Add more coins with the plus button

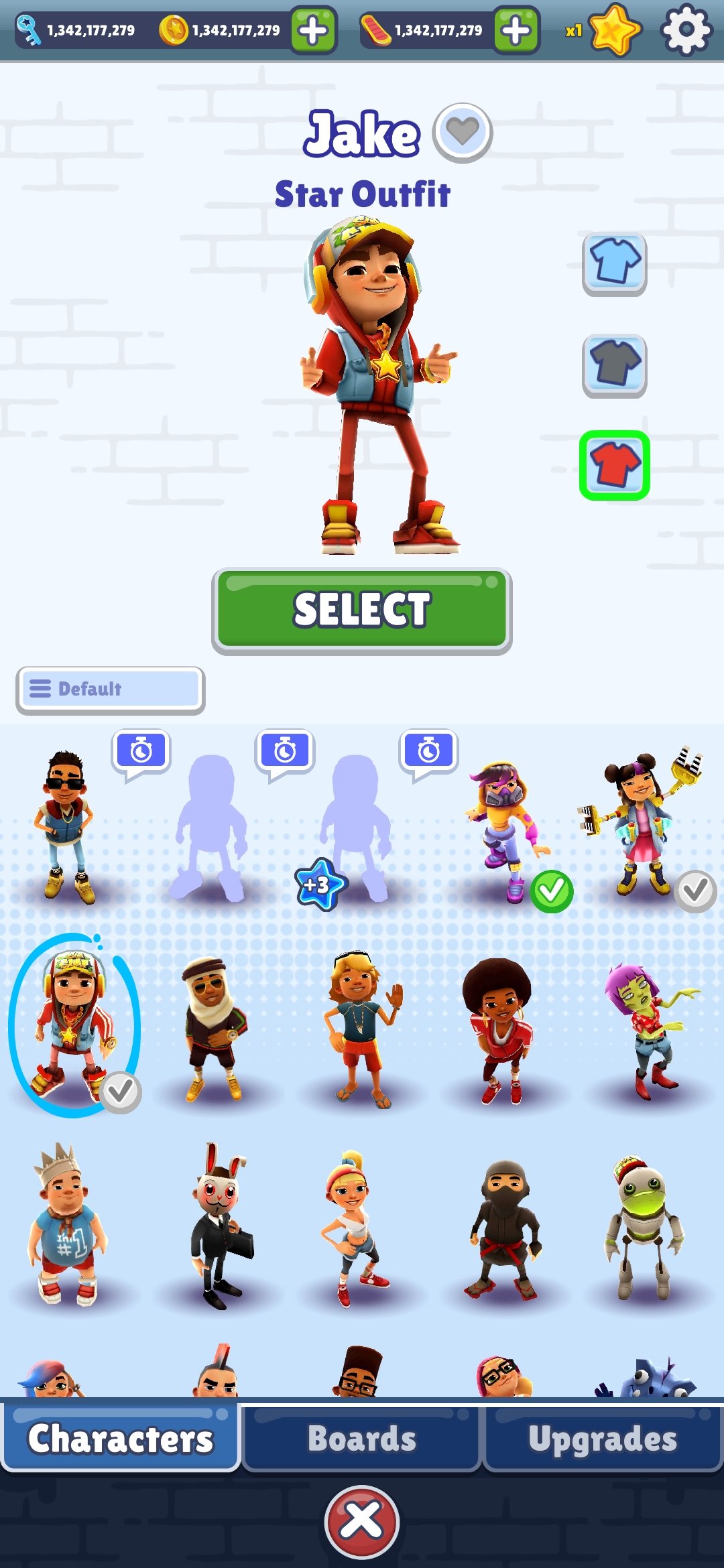coord(313,30)
